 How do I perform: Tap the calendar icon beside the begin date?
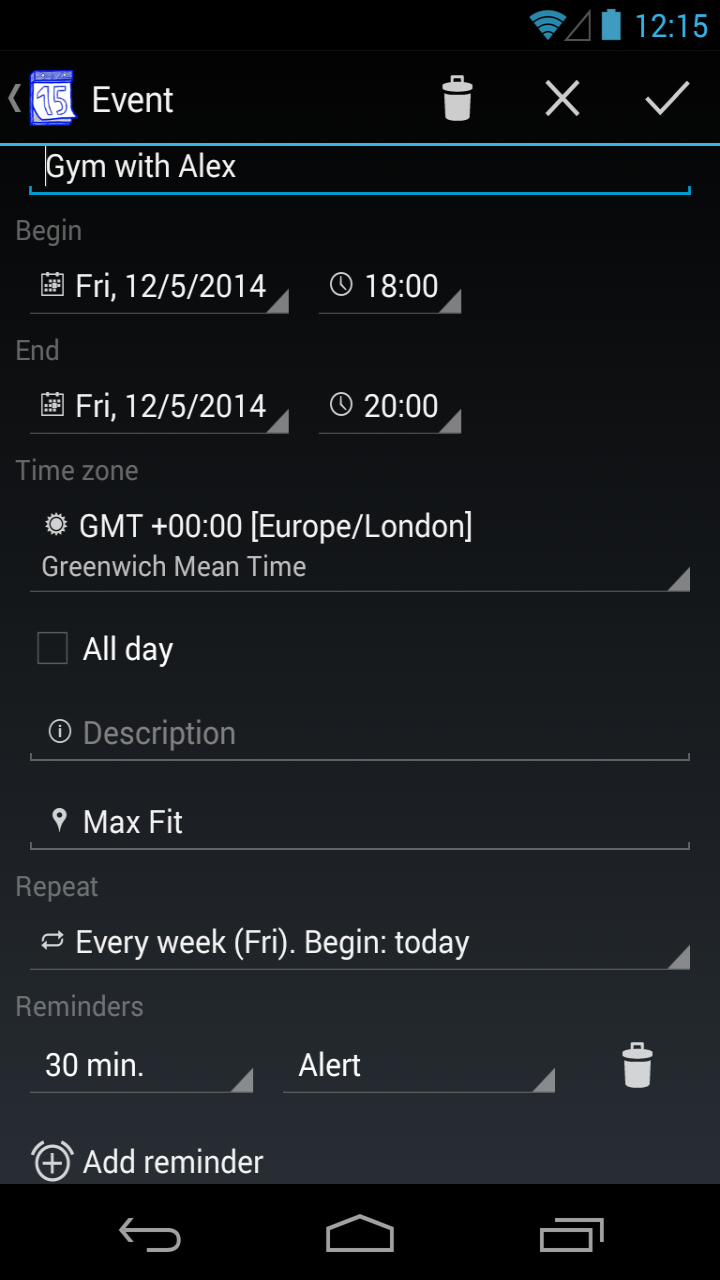coord(53,286)
